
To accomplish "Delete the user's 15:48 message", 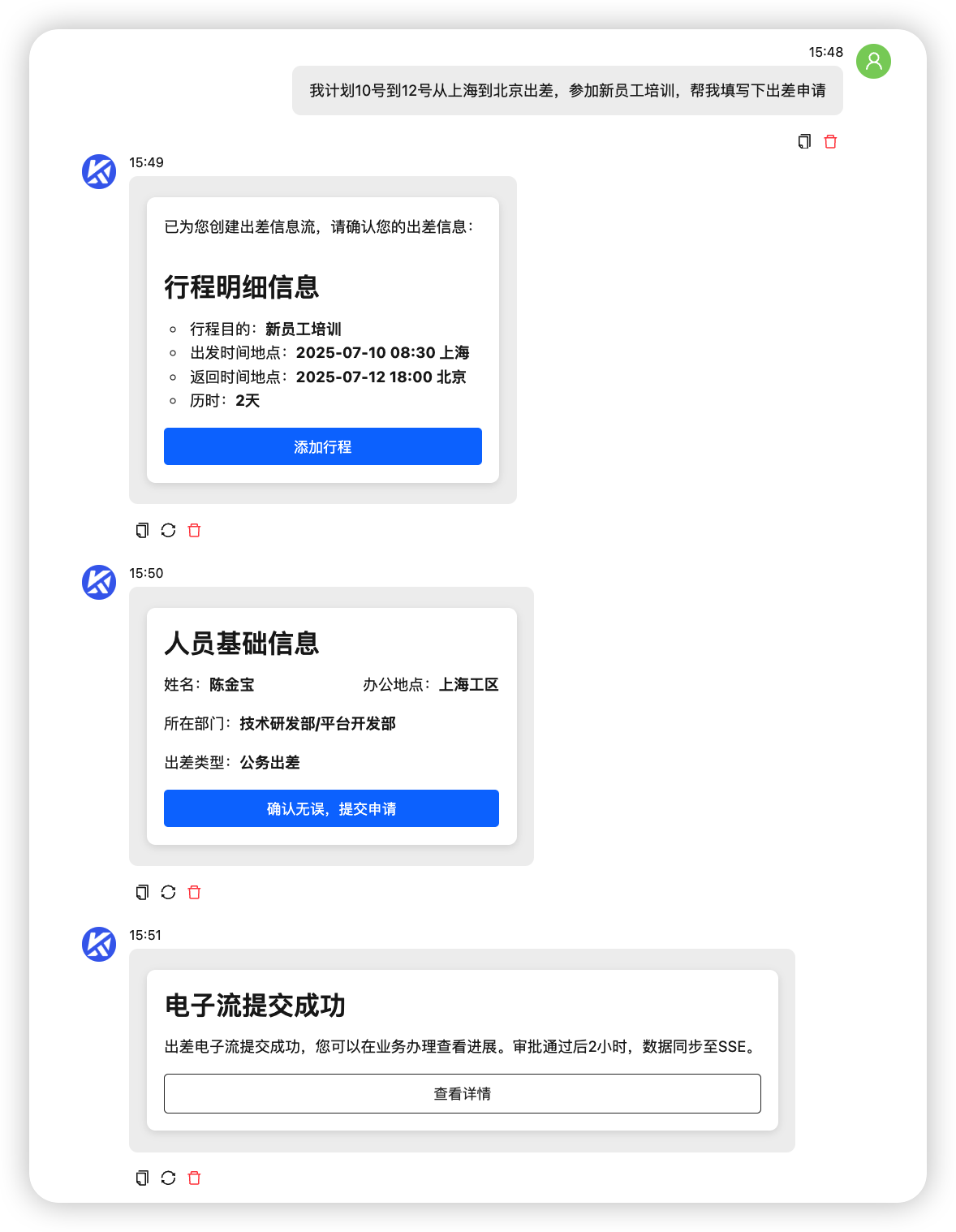I will (830, 141).
